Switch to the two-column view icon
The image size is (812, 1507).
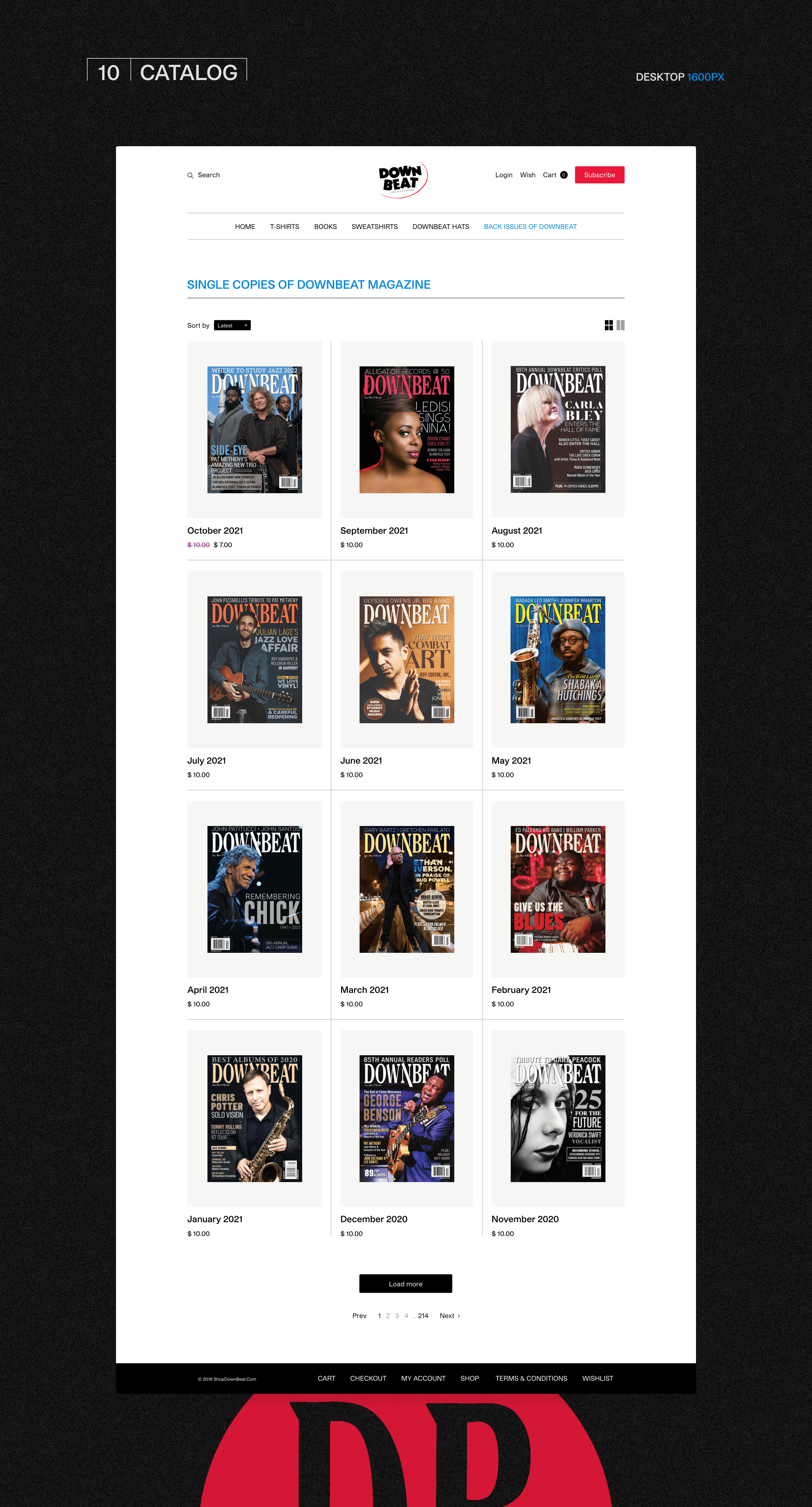click(x=620, y=325)
